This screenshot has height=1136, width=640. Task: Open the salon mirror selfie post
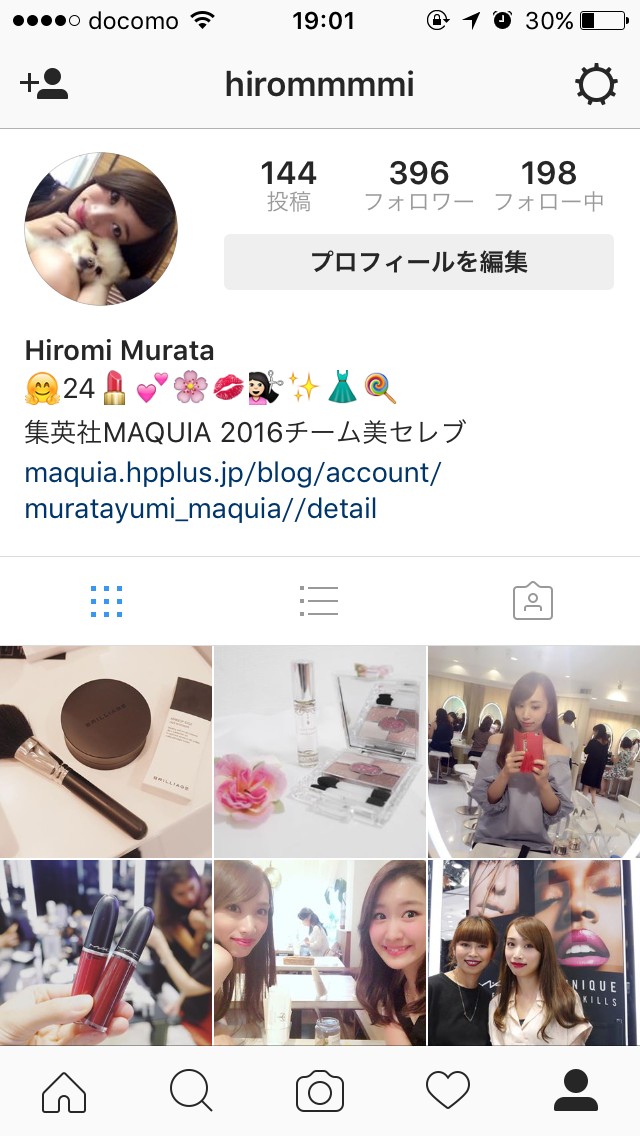tap(534, 752)
